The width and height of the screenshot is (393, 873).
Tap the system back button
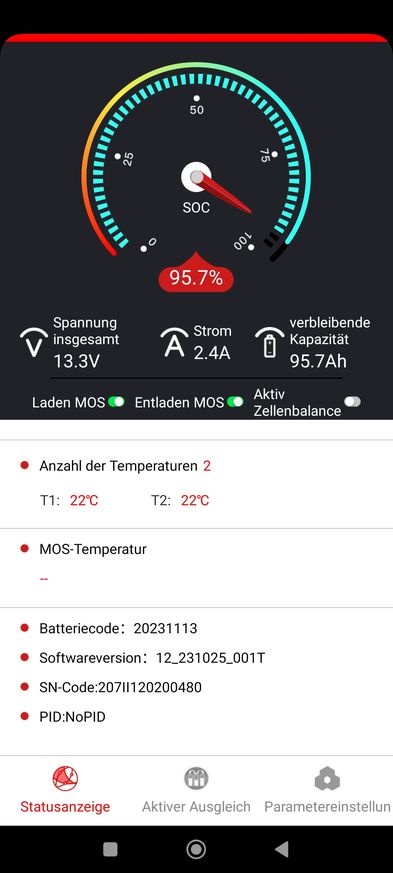[282, 849]
